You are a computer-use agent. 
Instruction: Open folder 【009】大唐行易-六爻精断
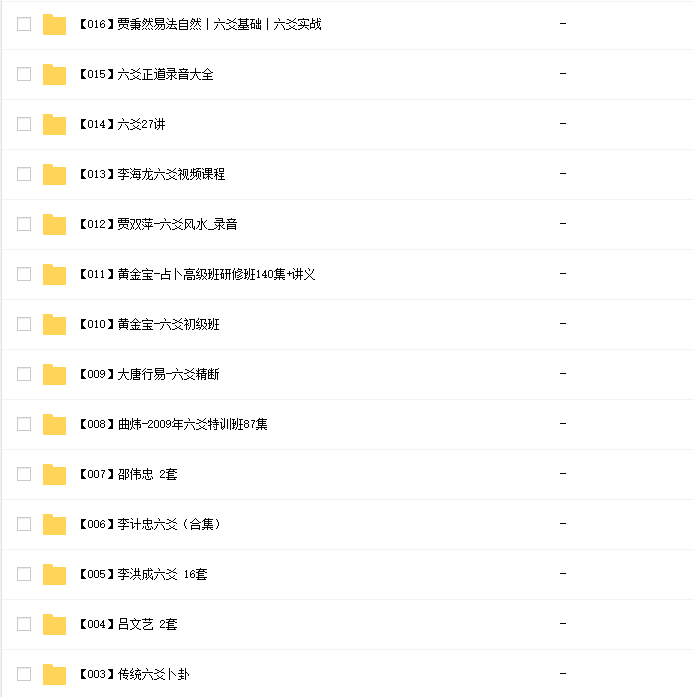click(148, 374)
